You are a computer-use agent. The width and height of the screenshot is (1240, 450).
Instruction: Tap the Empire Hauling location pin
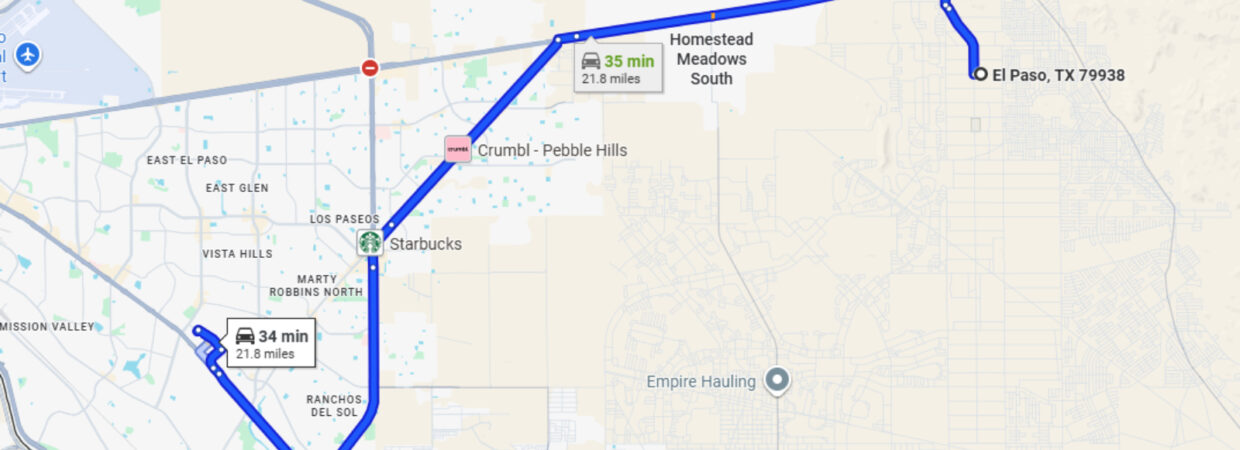click(x=777, y=380)
